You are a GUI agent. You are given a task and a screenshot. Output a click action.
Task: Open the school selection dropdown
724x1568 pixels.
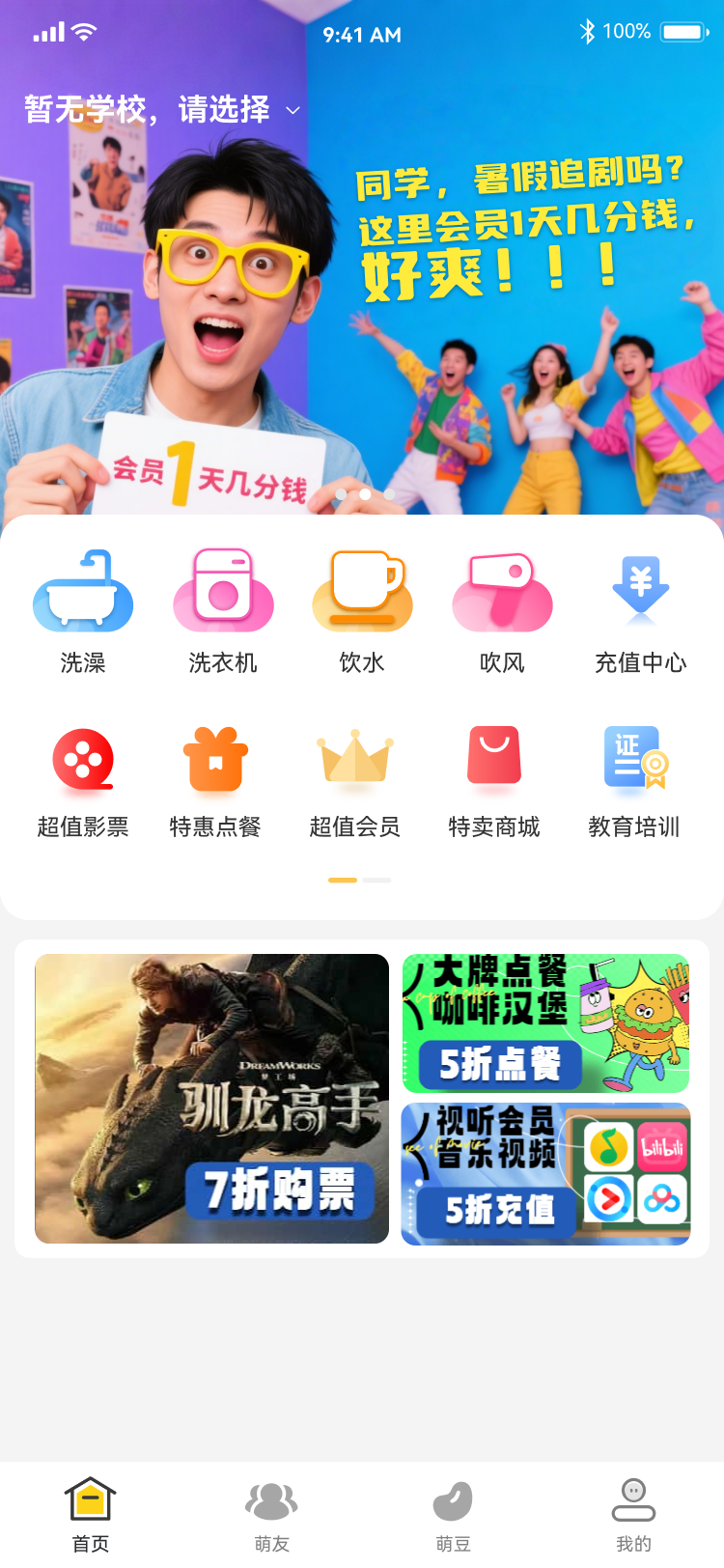click(162, 110)
